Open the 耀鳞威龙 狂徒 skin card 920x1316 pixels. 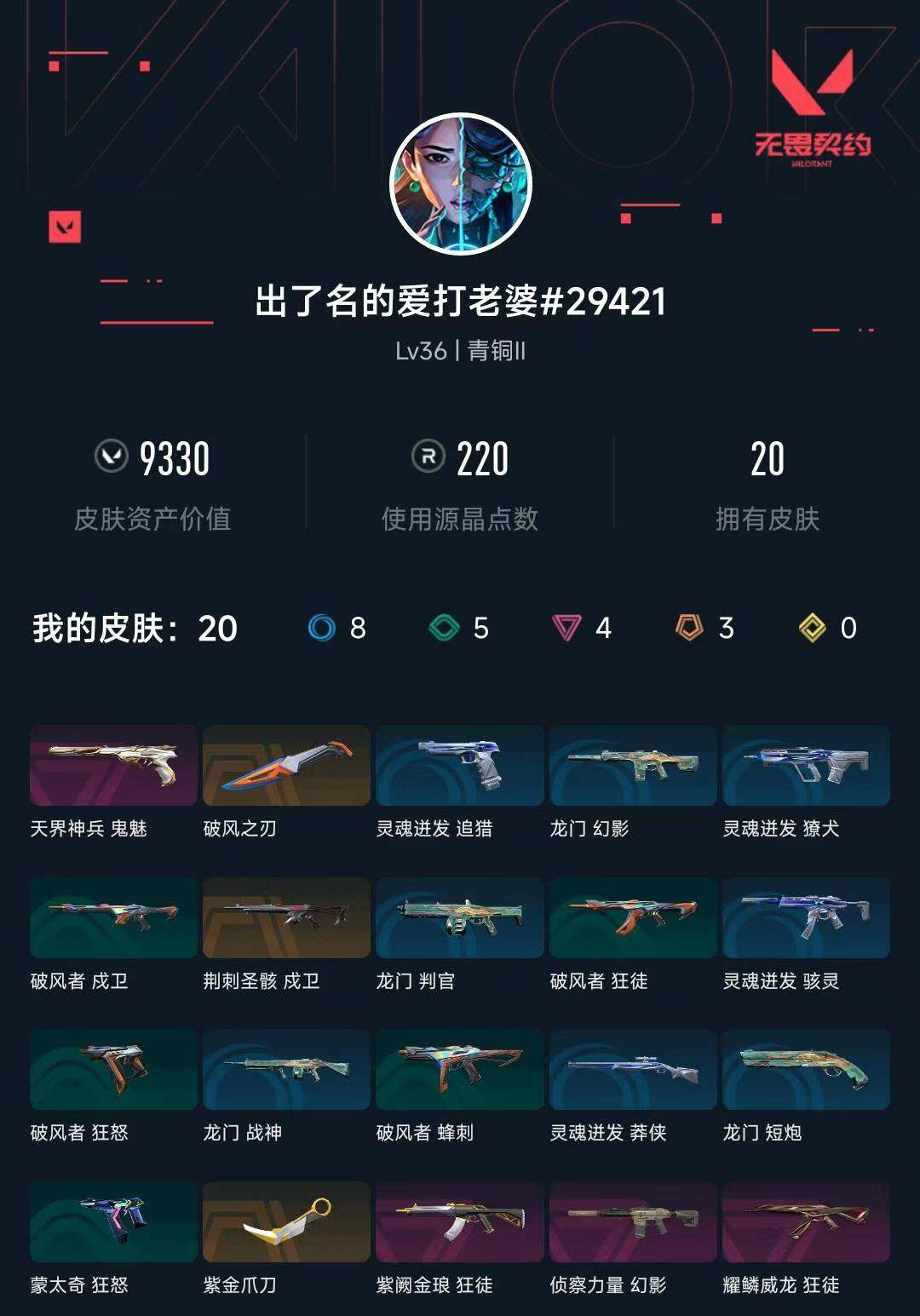pyautogui.click(x=806, y=1220)
